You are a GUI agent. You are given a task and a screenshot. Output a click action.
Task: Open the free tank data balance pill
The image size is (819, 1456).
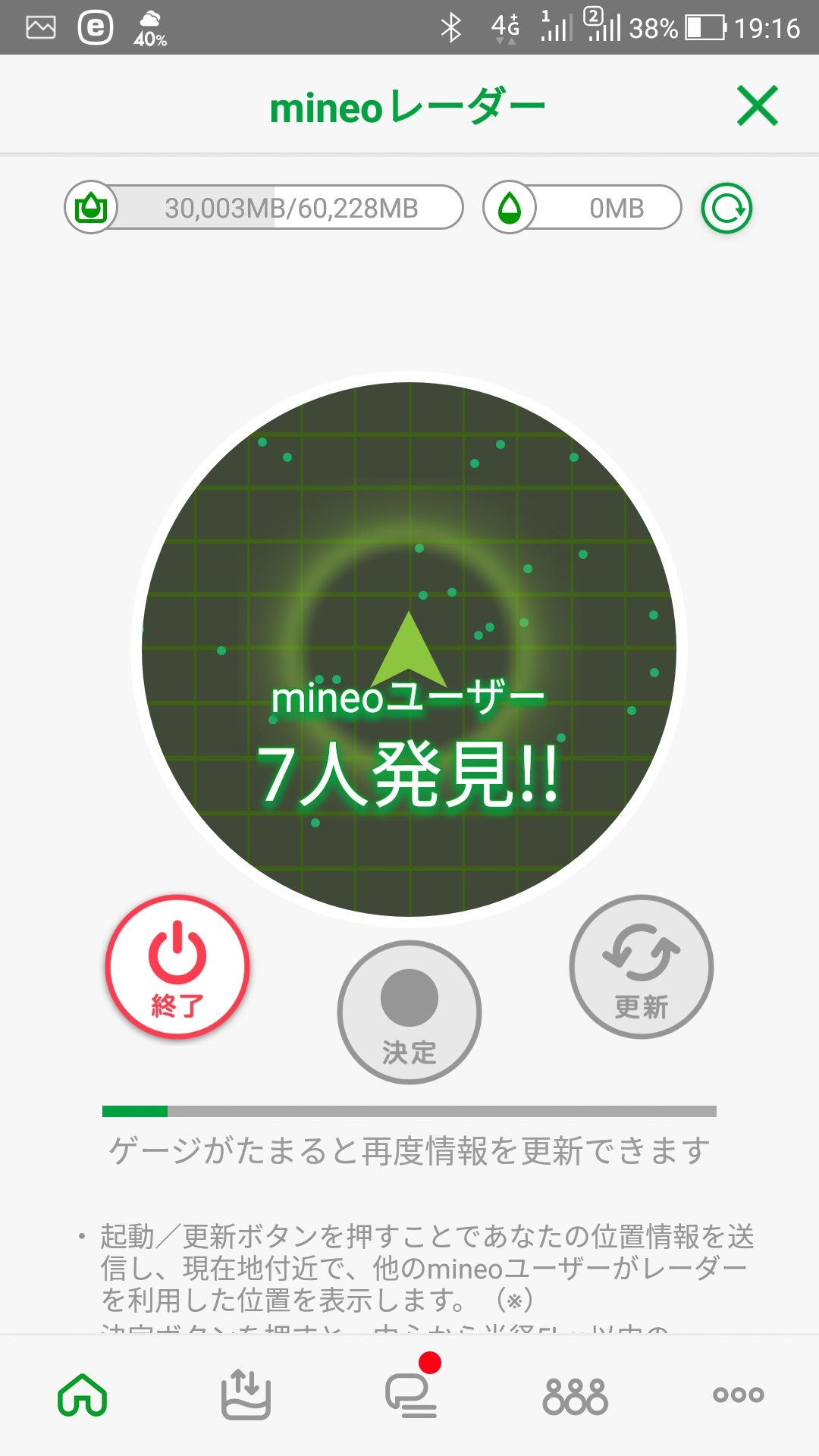pyautogui.click(x=264, y=208)
